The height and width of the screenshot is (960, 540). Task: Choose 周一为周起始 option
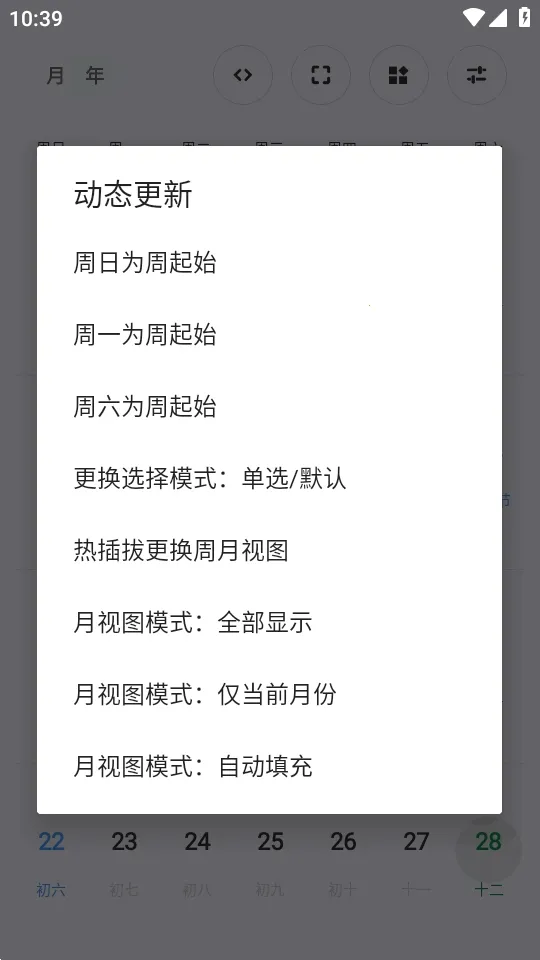[269, 335]
